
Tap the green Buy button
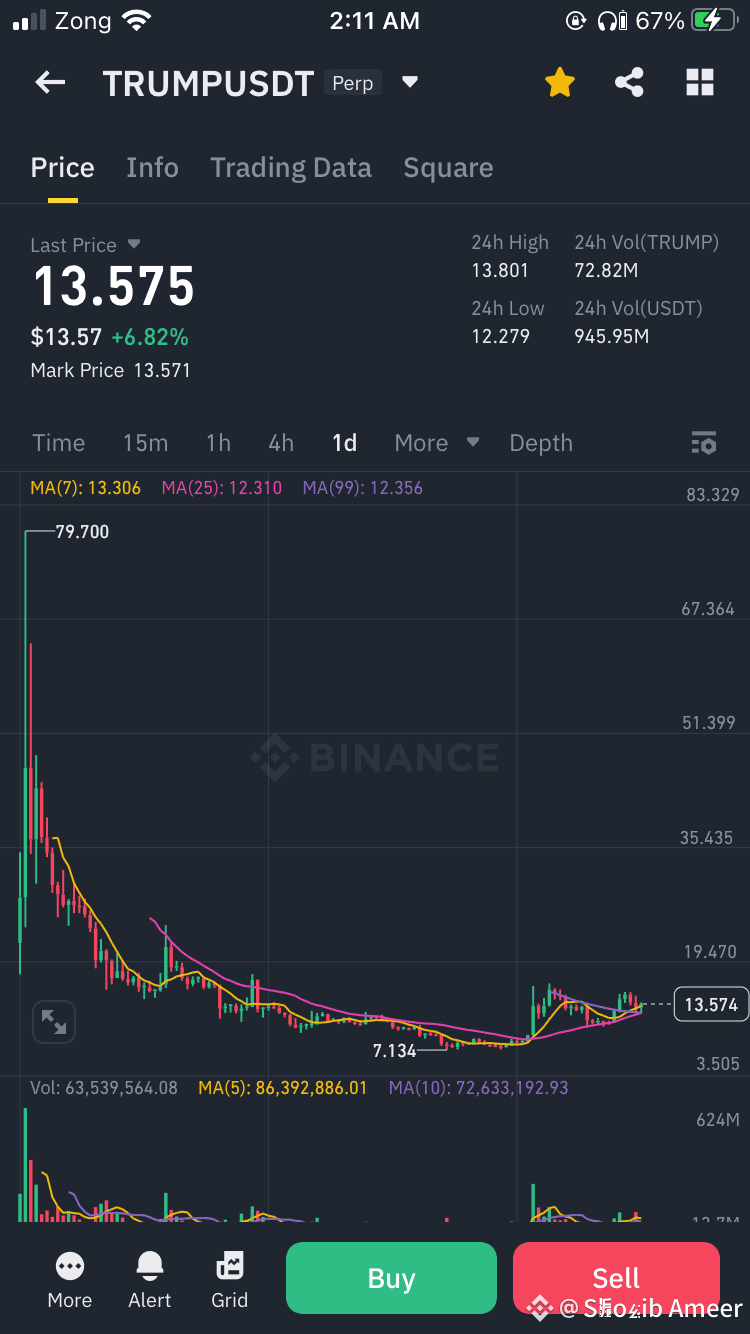click(391, 1278)
